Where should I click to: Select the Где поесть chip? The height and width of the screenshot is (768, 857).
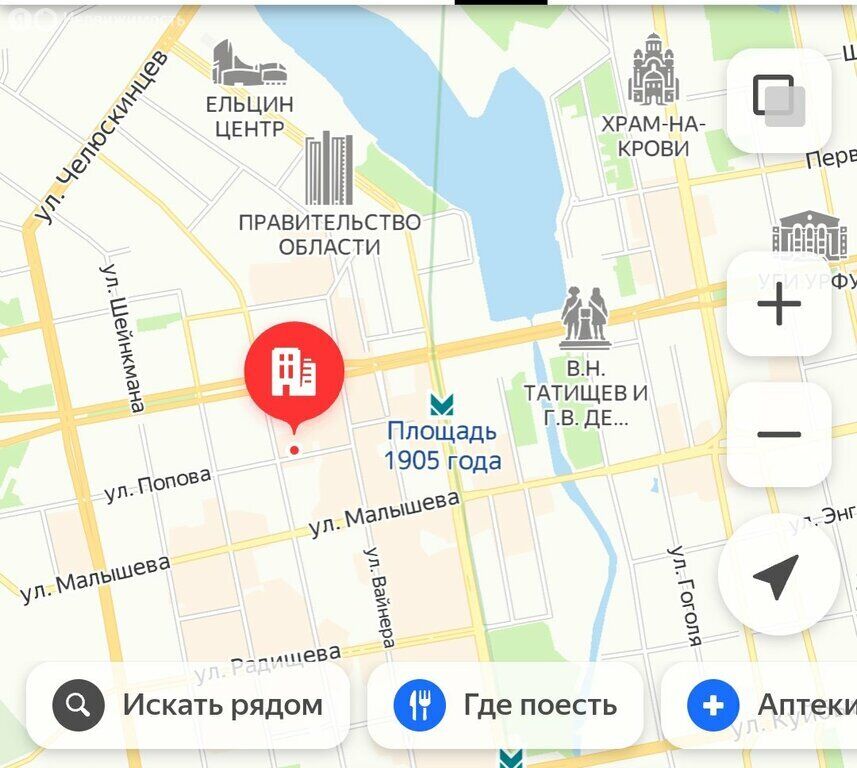tap(505, 705)
